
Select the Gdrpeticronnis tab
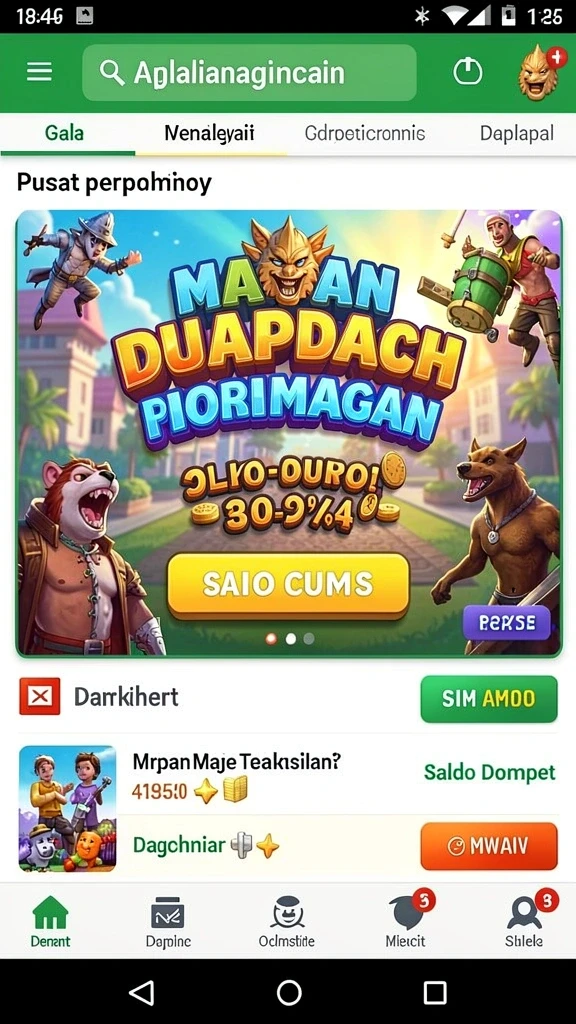(x=365, y=134)
